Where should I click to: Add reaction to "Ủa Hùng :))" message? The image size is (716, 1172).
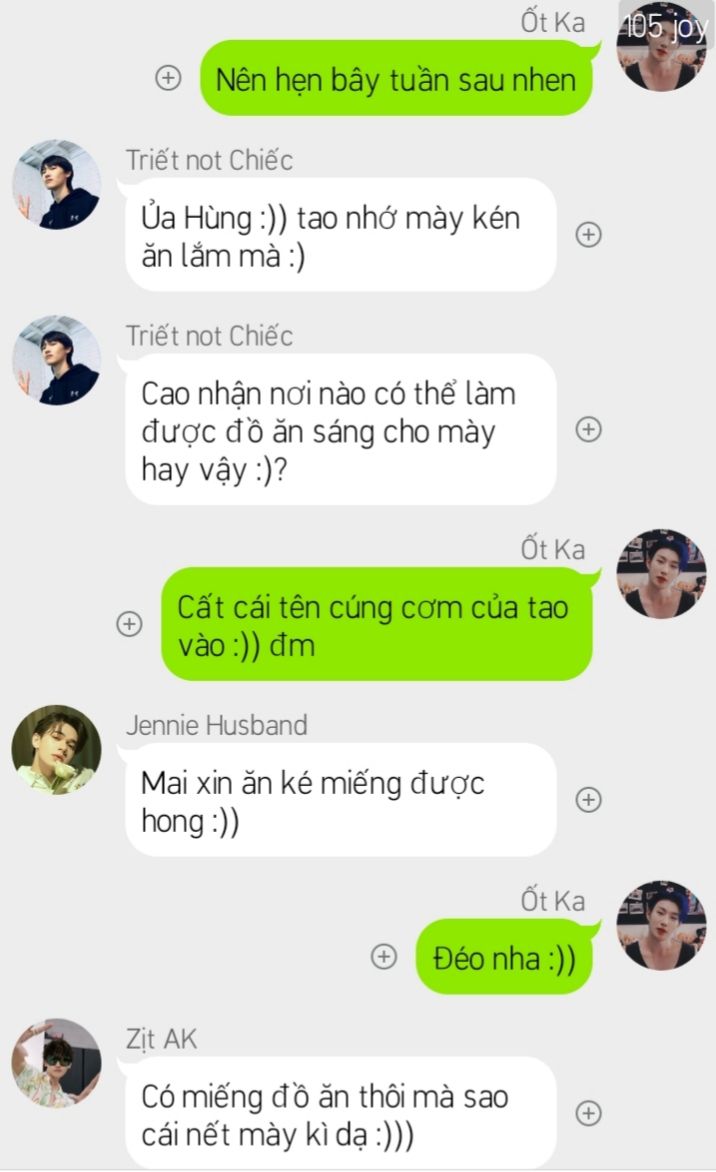point(589,235)
